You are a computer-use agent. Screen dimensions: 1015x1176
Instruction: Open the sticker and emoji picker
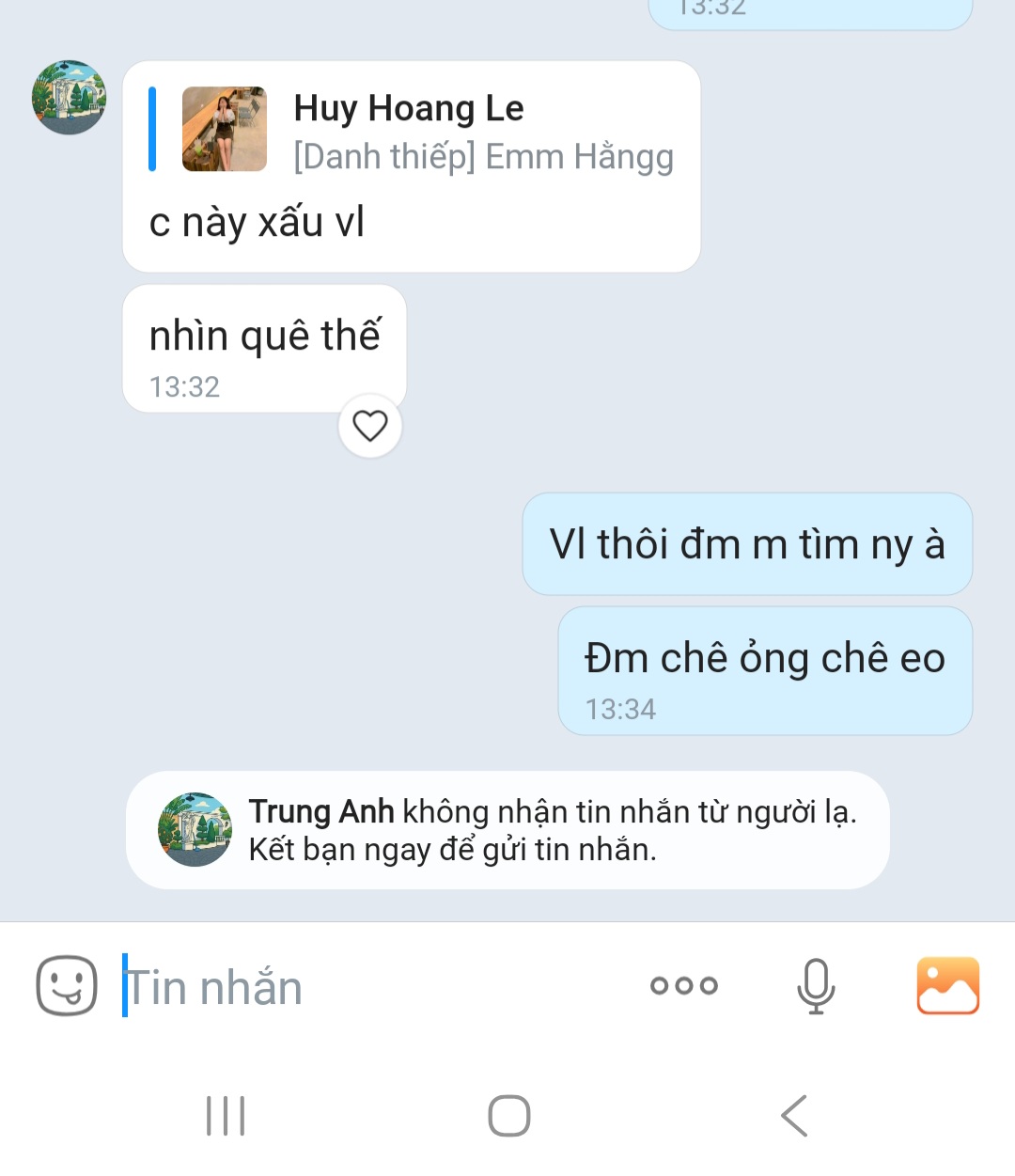66,986
